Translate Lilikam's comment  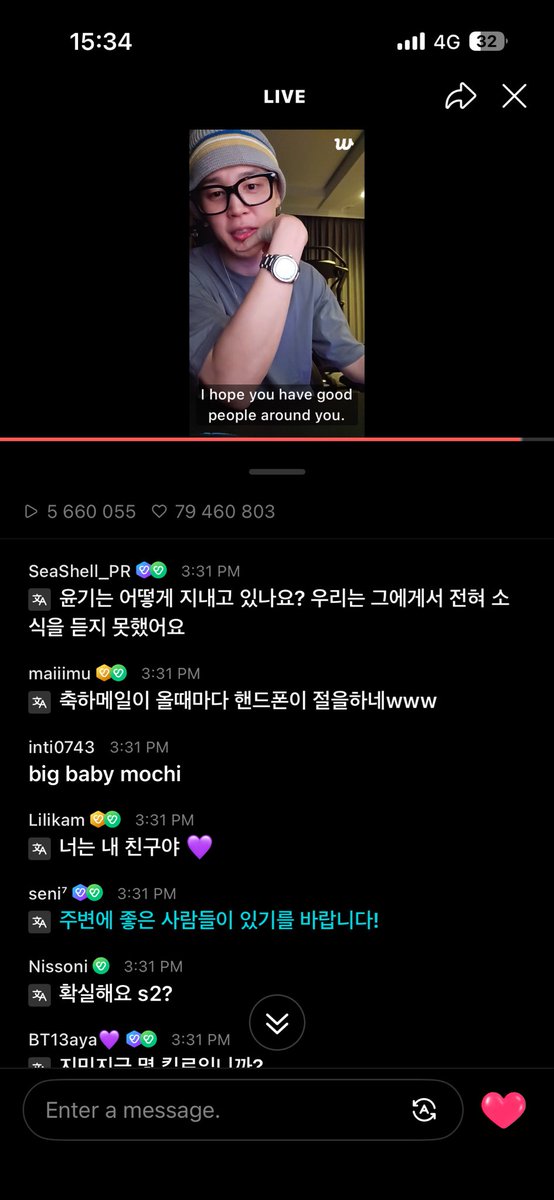[x=40, y=848]
